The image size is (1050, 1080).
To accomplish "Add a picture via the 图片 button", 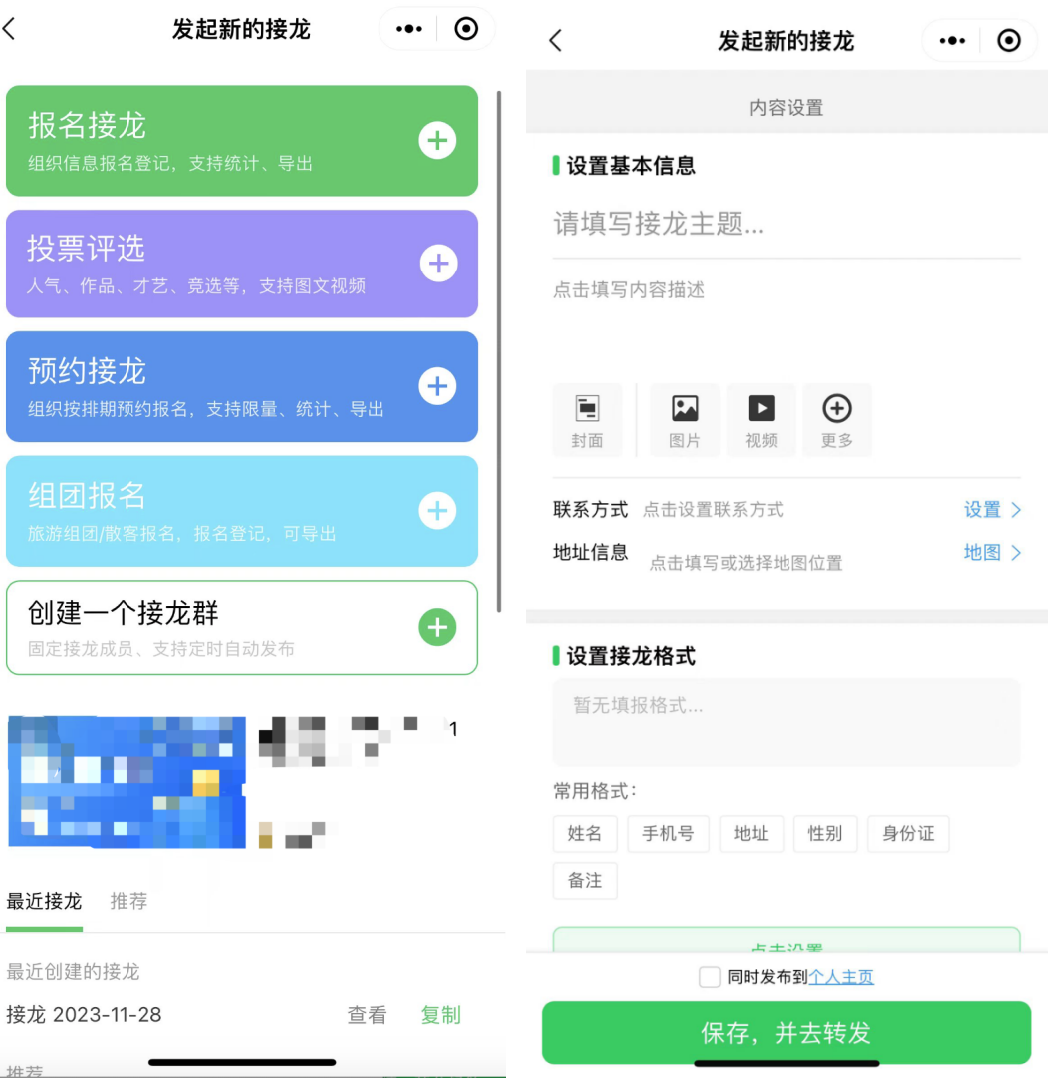I will pos(685,420).
